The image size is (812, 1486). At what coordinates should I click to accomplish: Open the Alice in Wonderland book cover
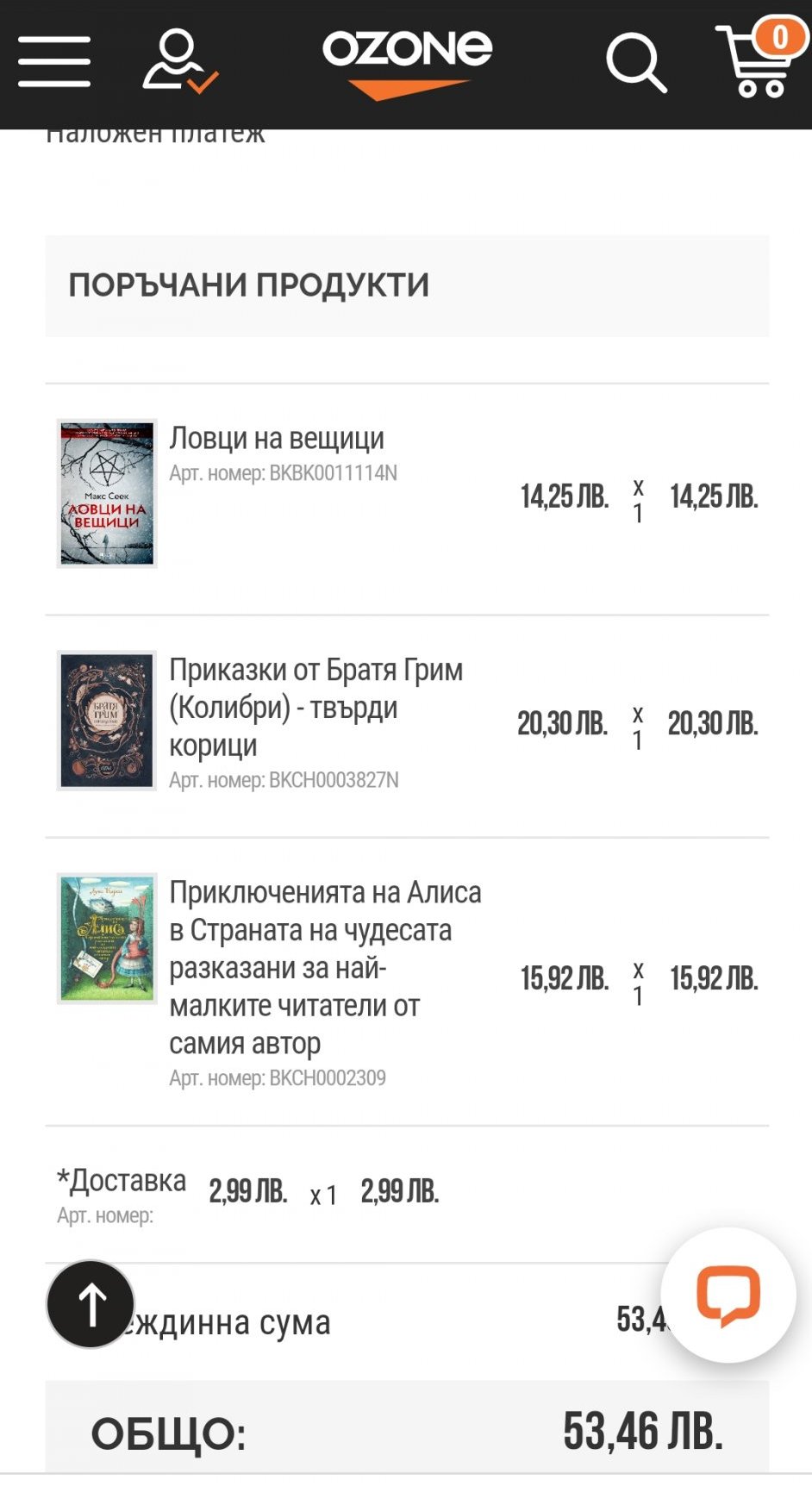[x=107, y=938]
